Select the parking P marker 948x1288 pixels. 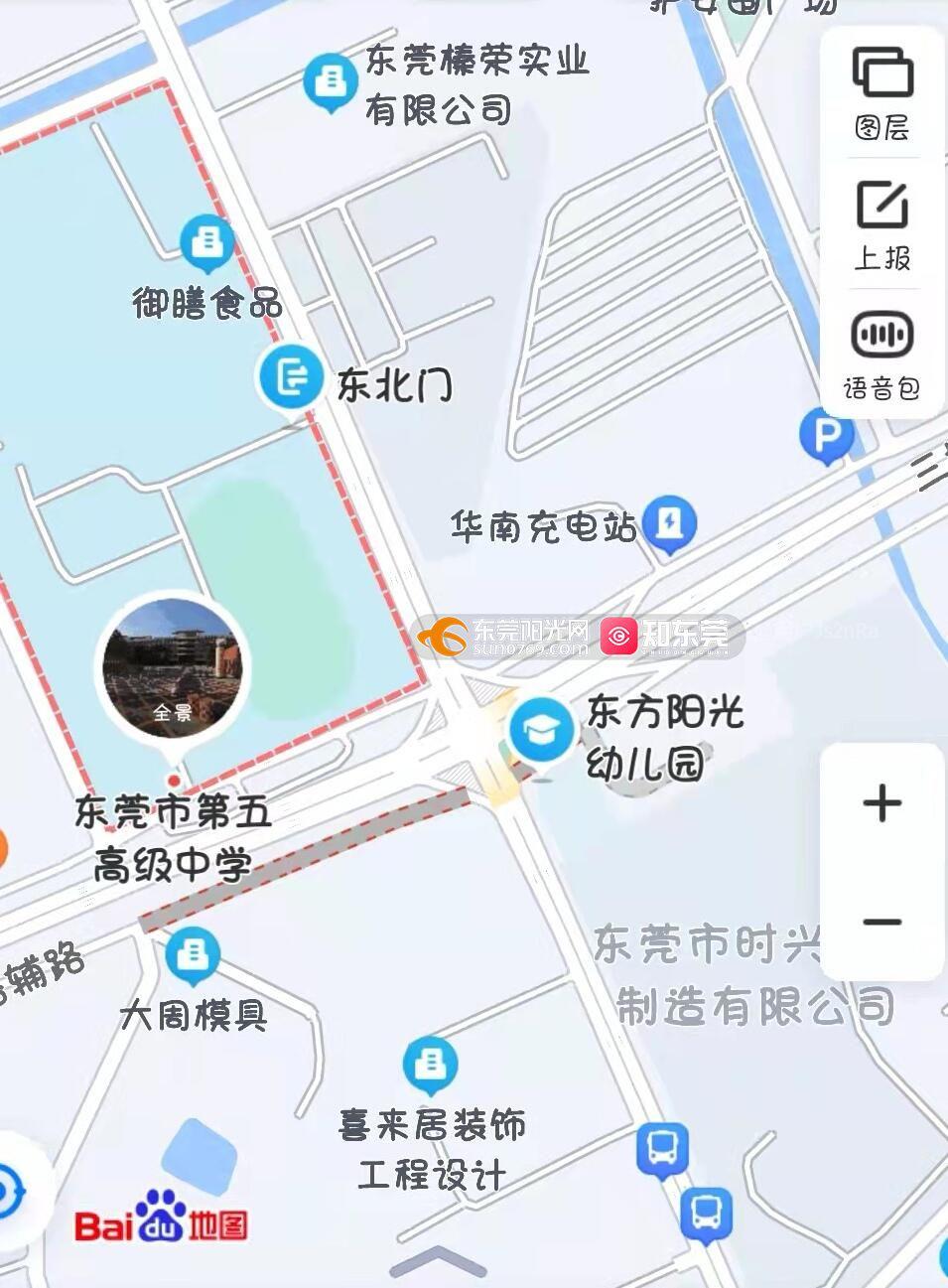[826, 435]
